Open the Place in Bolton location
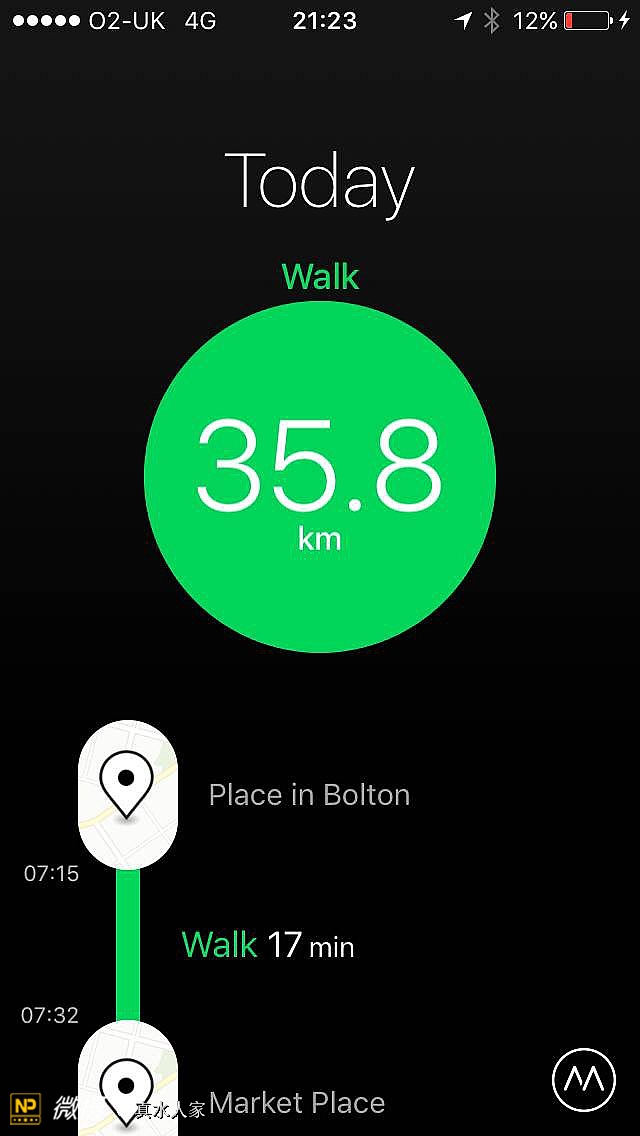 309,795
